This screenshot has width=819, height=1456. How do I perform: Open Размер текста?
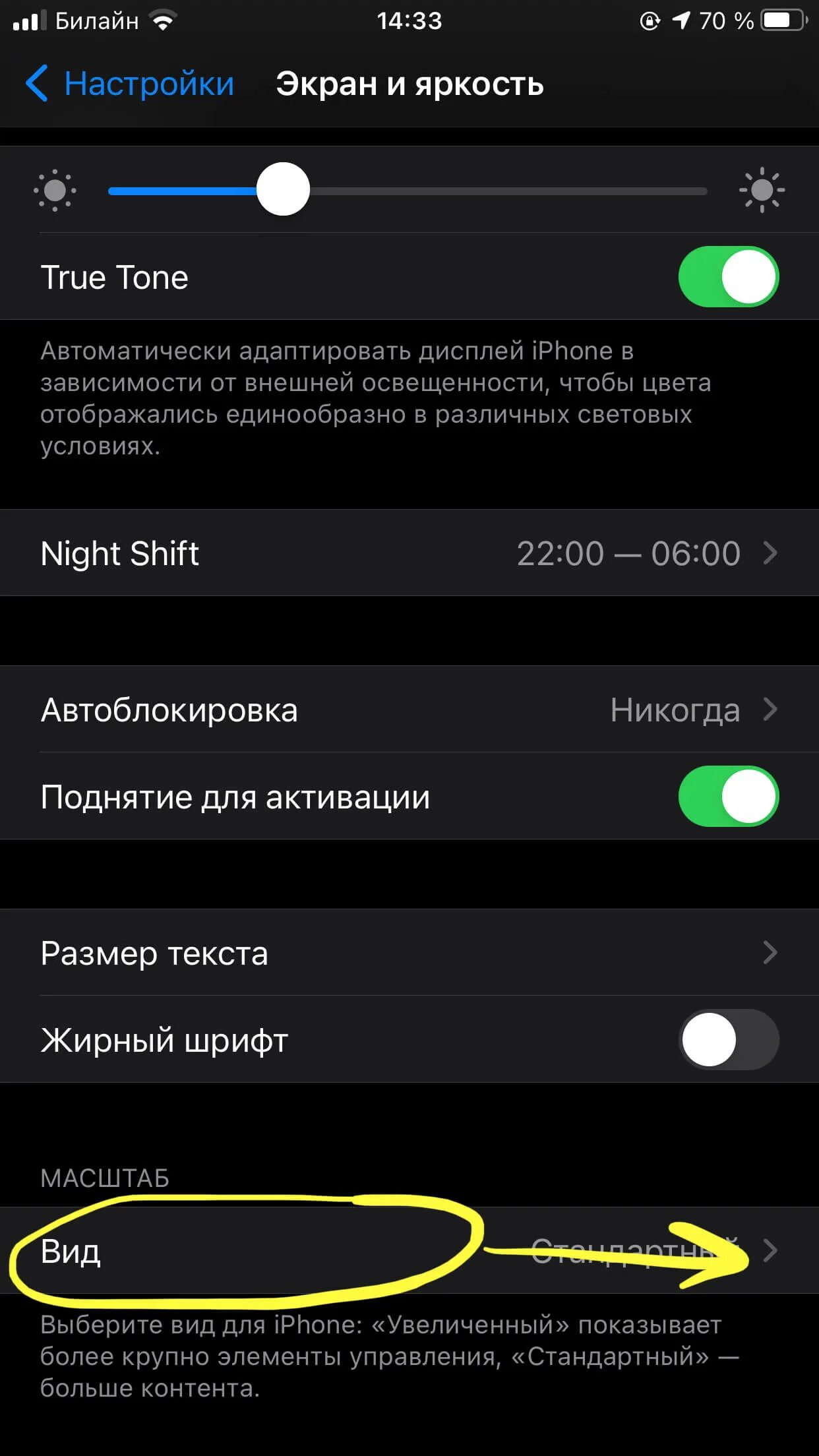tap(409, 953)
